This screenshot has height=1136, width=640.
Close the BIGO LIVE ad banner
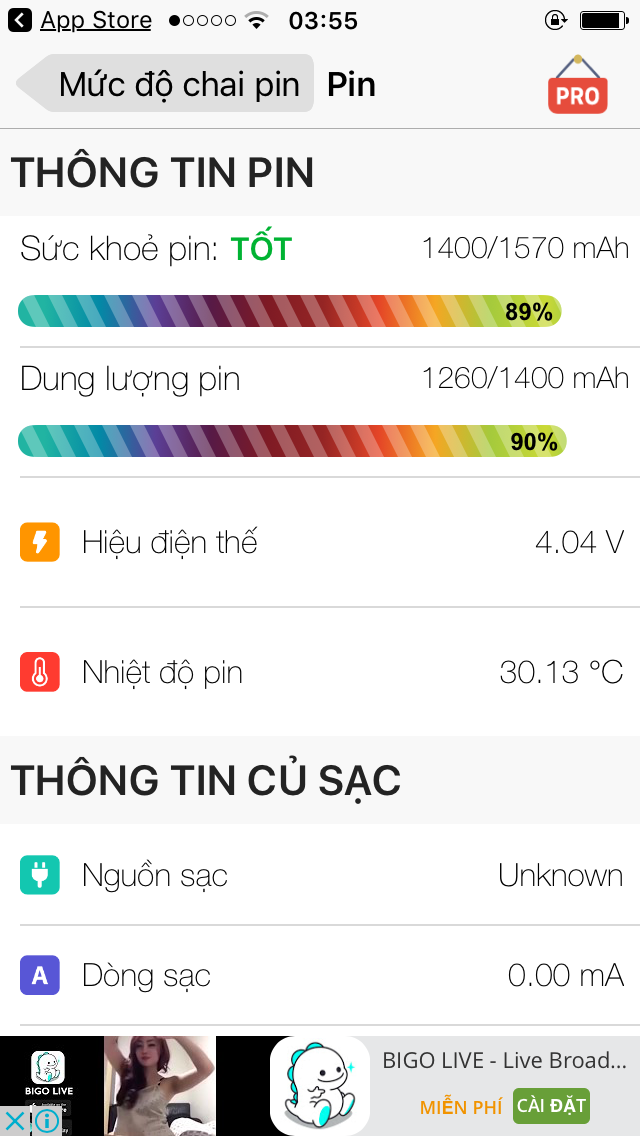14,1122
